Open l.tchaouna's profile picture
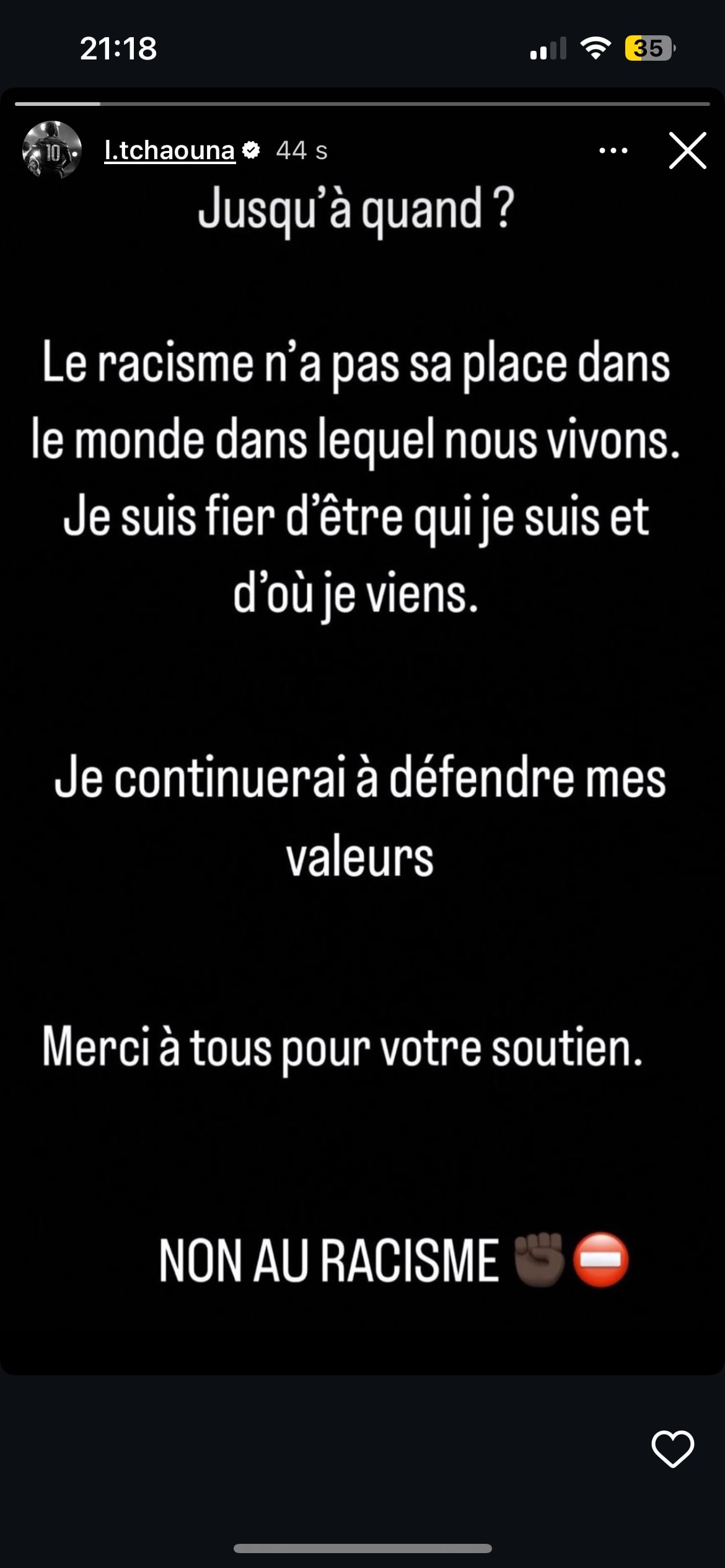This screenshot has height=1568, width=725. [52, 150]
